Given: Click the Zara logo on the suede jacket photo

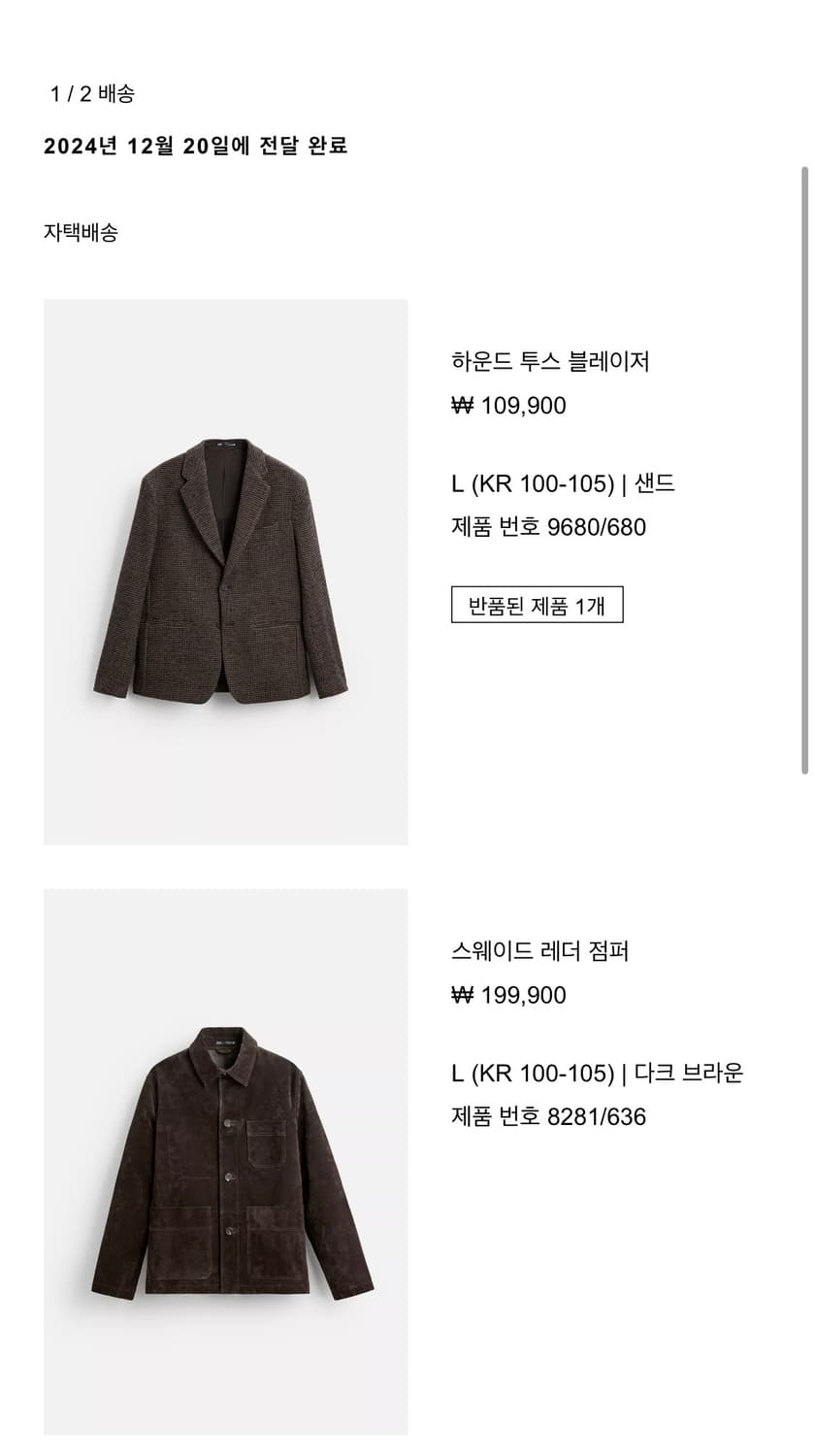Looking at the screenshot, I should (224, 1042).
